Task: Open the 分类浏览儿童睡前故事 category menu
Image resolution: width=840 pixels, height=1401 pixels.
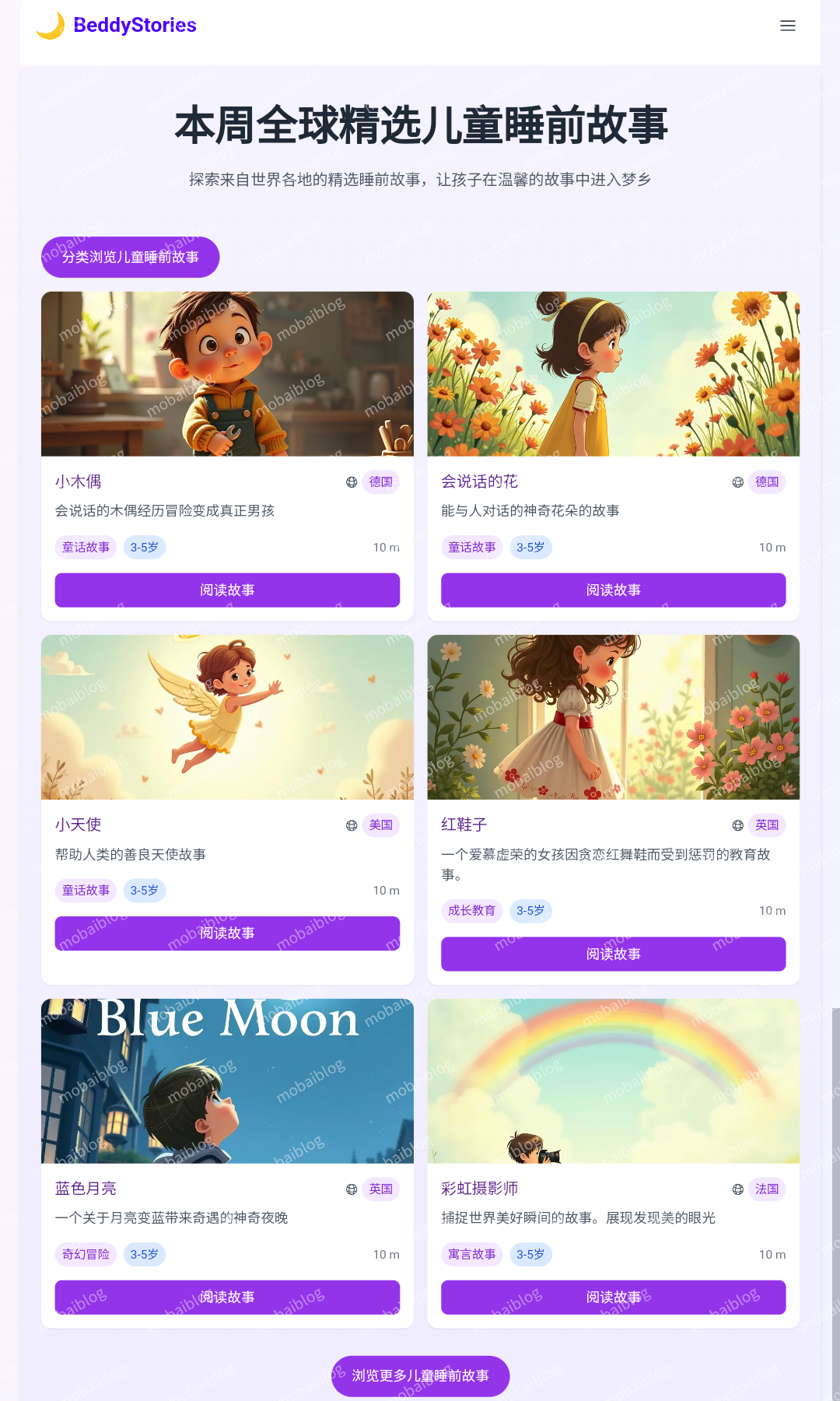Action: [x=130, y=257]
